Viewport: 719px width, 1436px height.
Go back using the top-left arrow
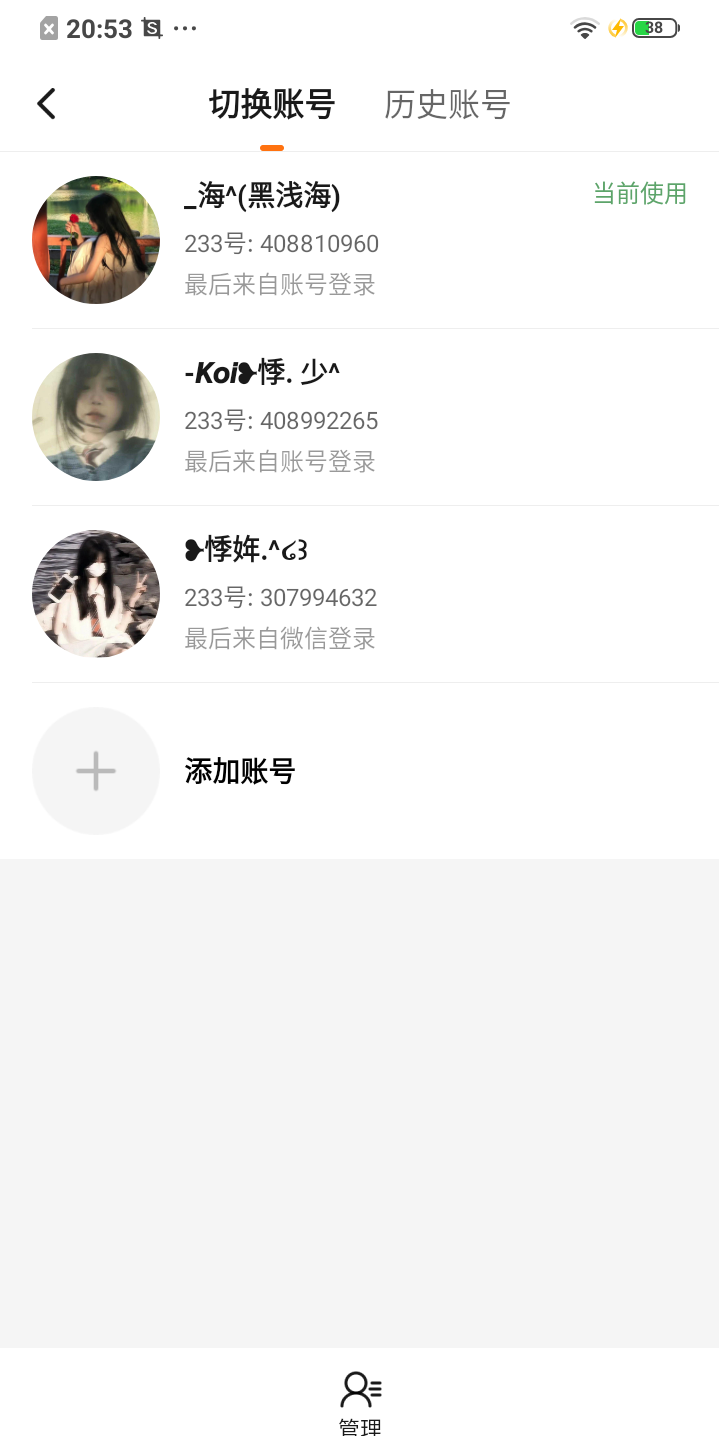click(46, 104)
